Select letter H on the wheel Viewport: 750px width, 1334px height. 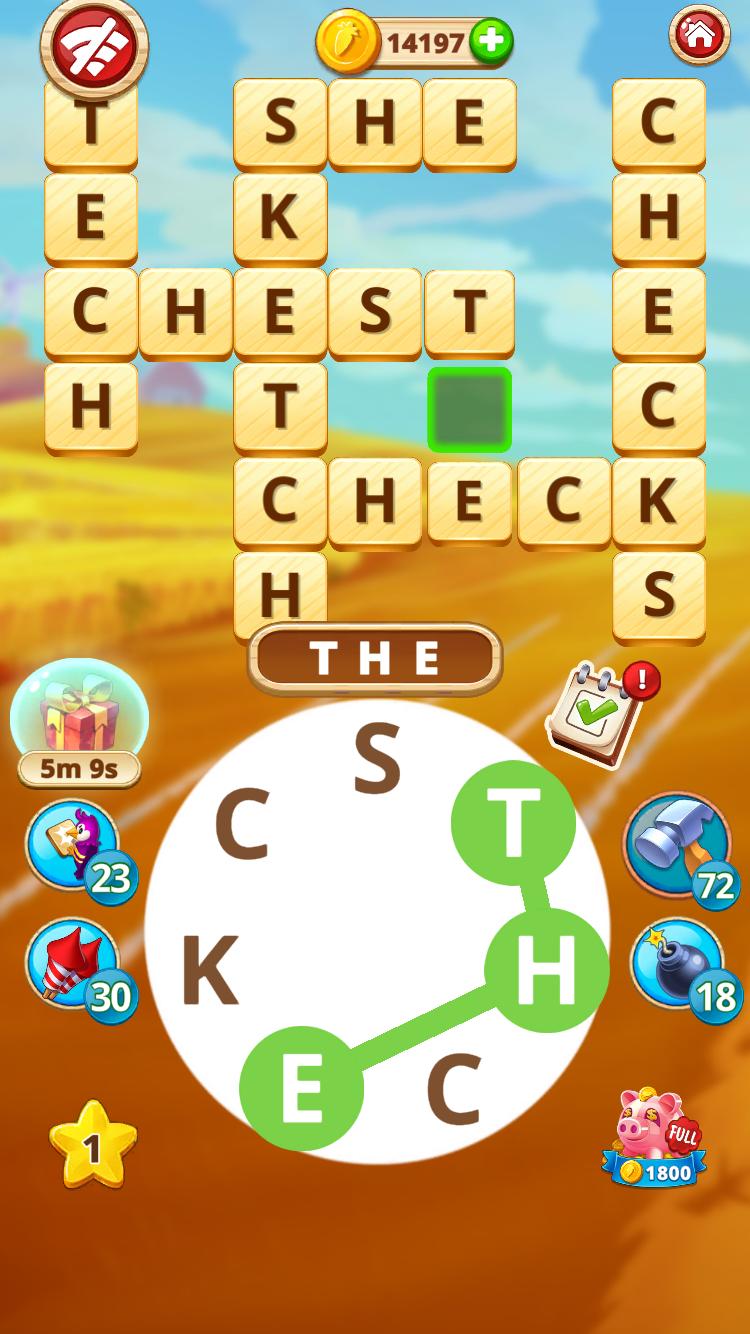547,971
